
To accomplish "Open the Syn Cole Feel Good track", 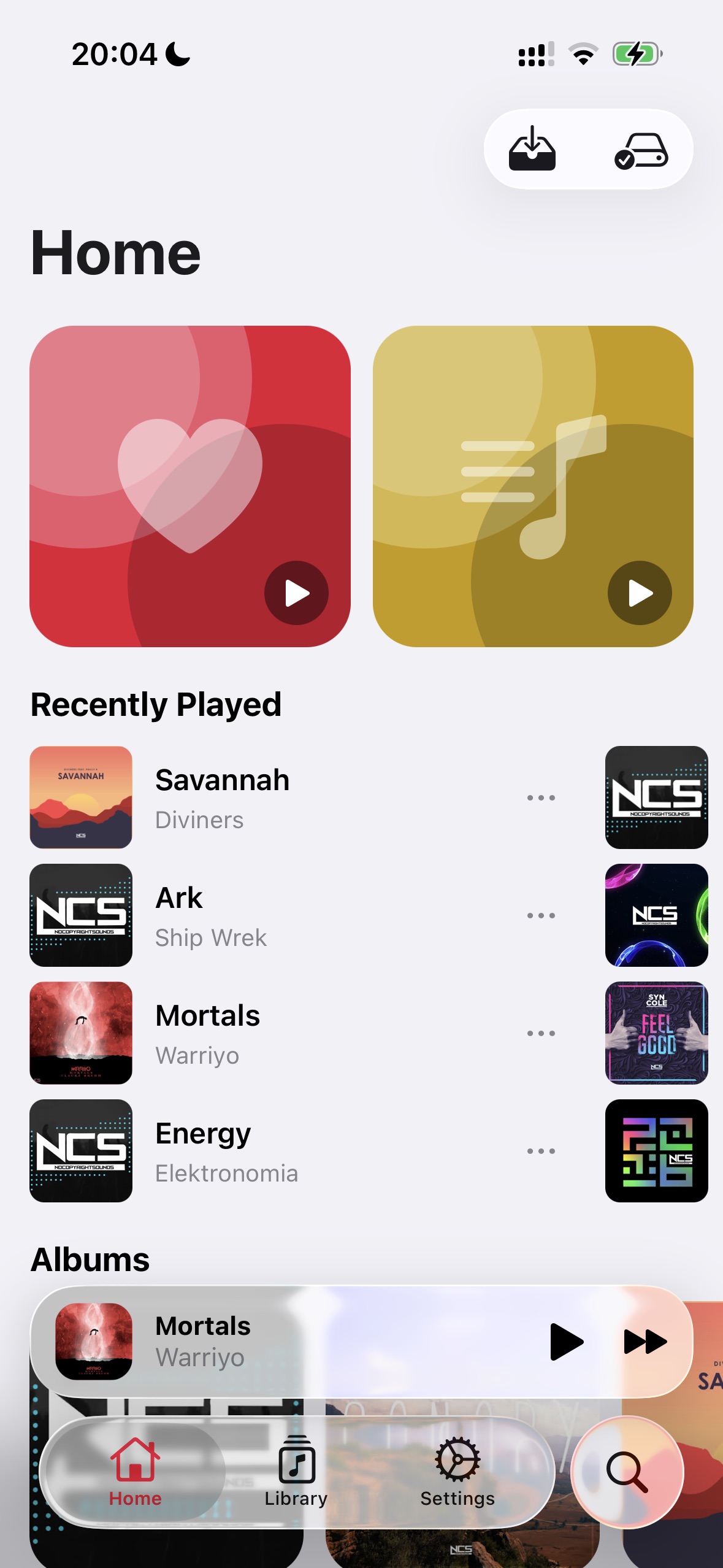I will [x=656, y=1033].
